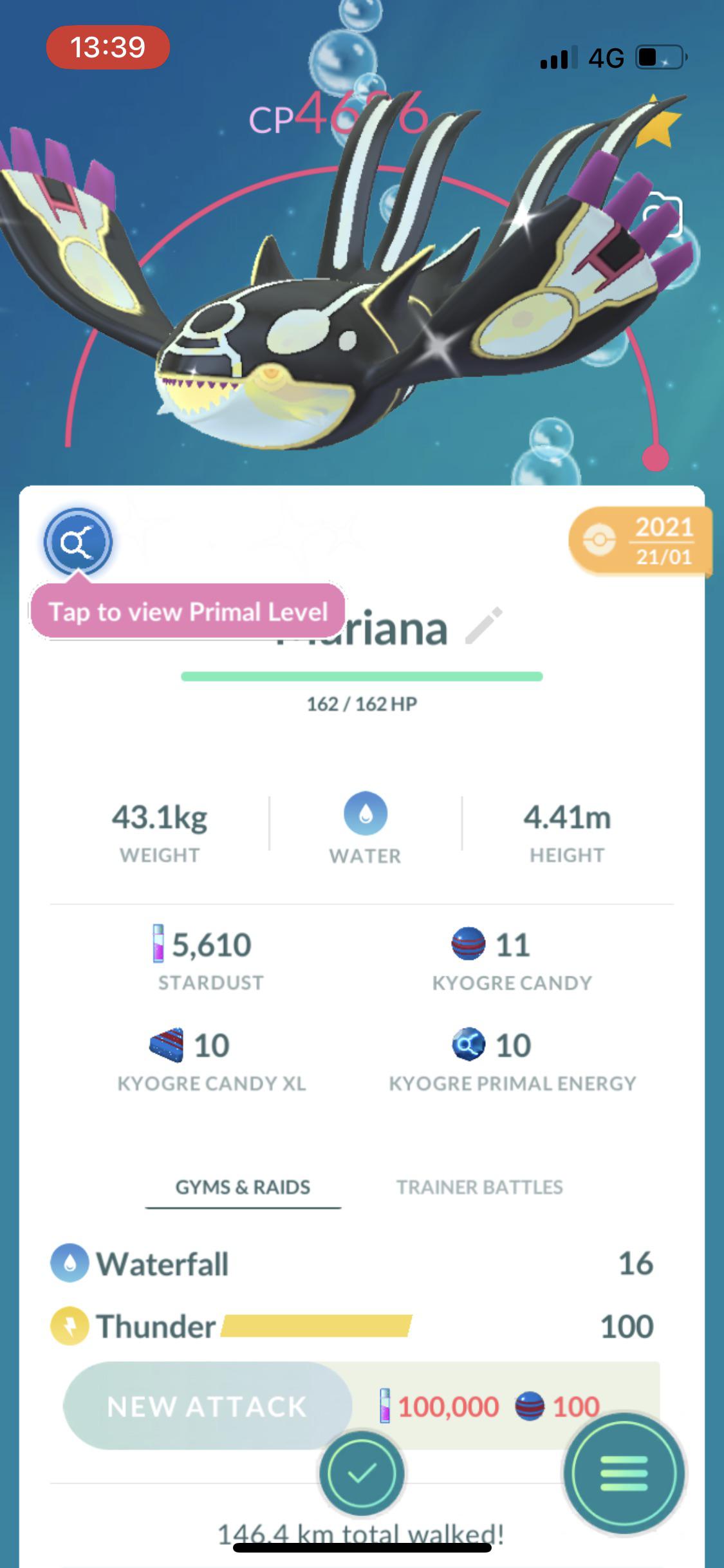The width and height of the screenshot is (724, 1568).
Task: Close the Pokémon details with checkmark button
Action: (x=362, y=1472)
